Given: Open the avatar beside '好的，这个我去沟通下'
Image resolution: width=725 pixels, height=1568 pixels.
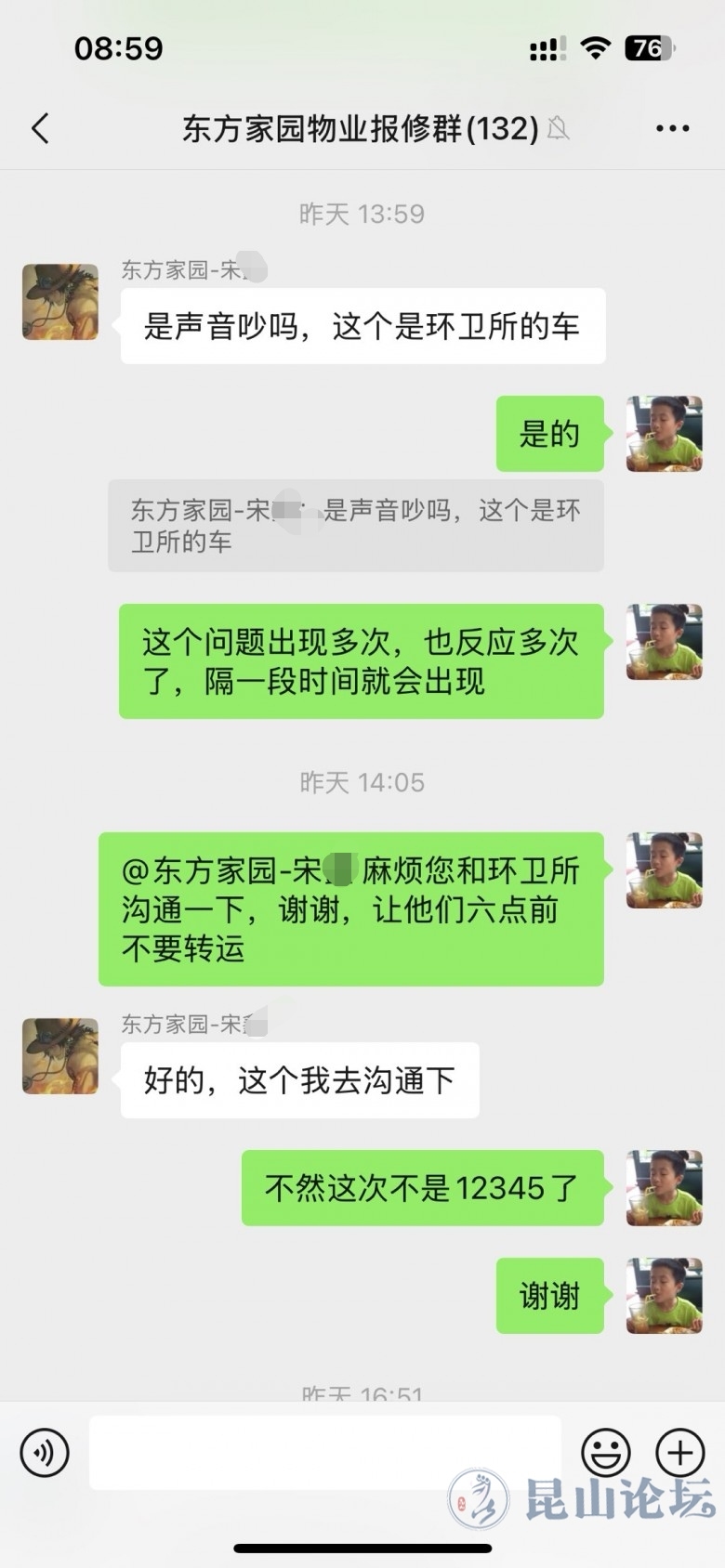Looking at the screenshot, I should (x=60, y=1056).
